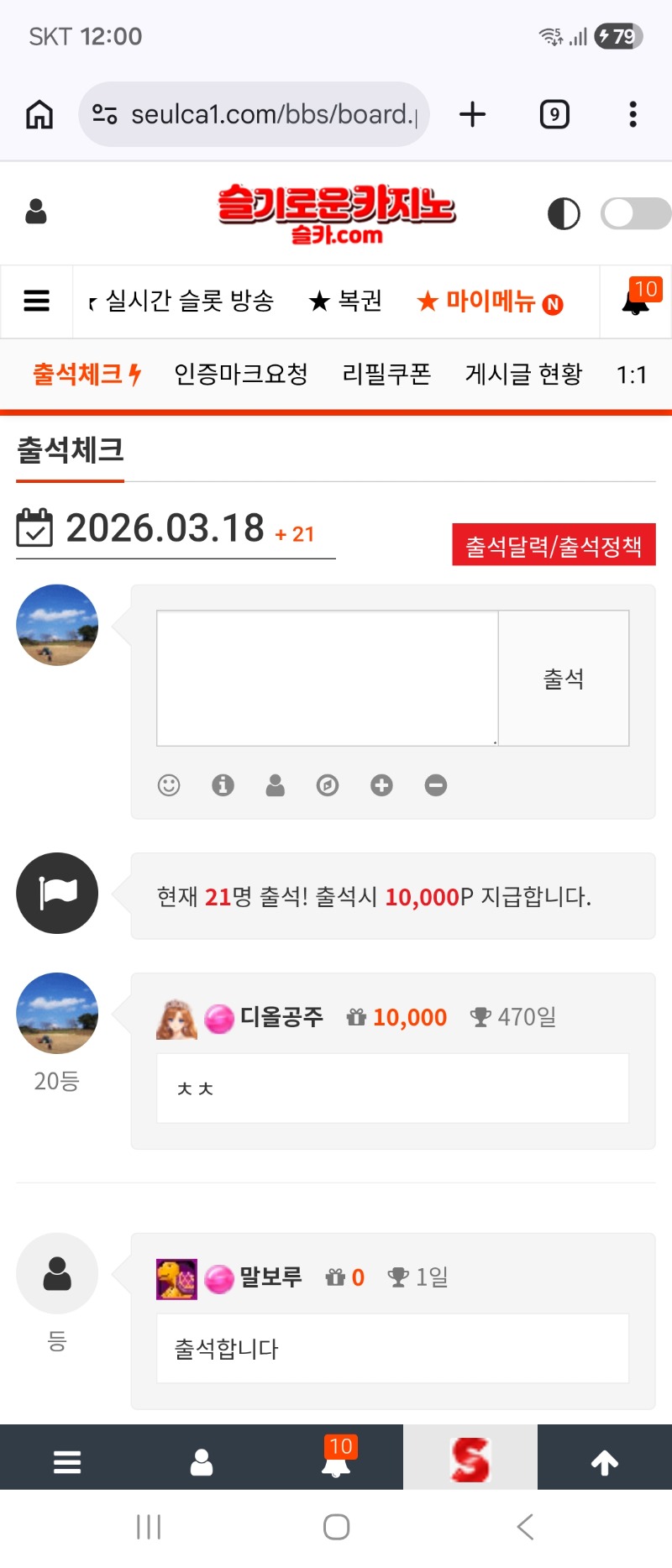This screenshot has height=1568, width=672.
Task: Open the hamburger menu beside 실시간 슬롯 방송
Action: click(x=36, y=301)
